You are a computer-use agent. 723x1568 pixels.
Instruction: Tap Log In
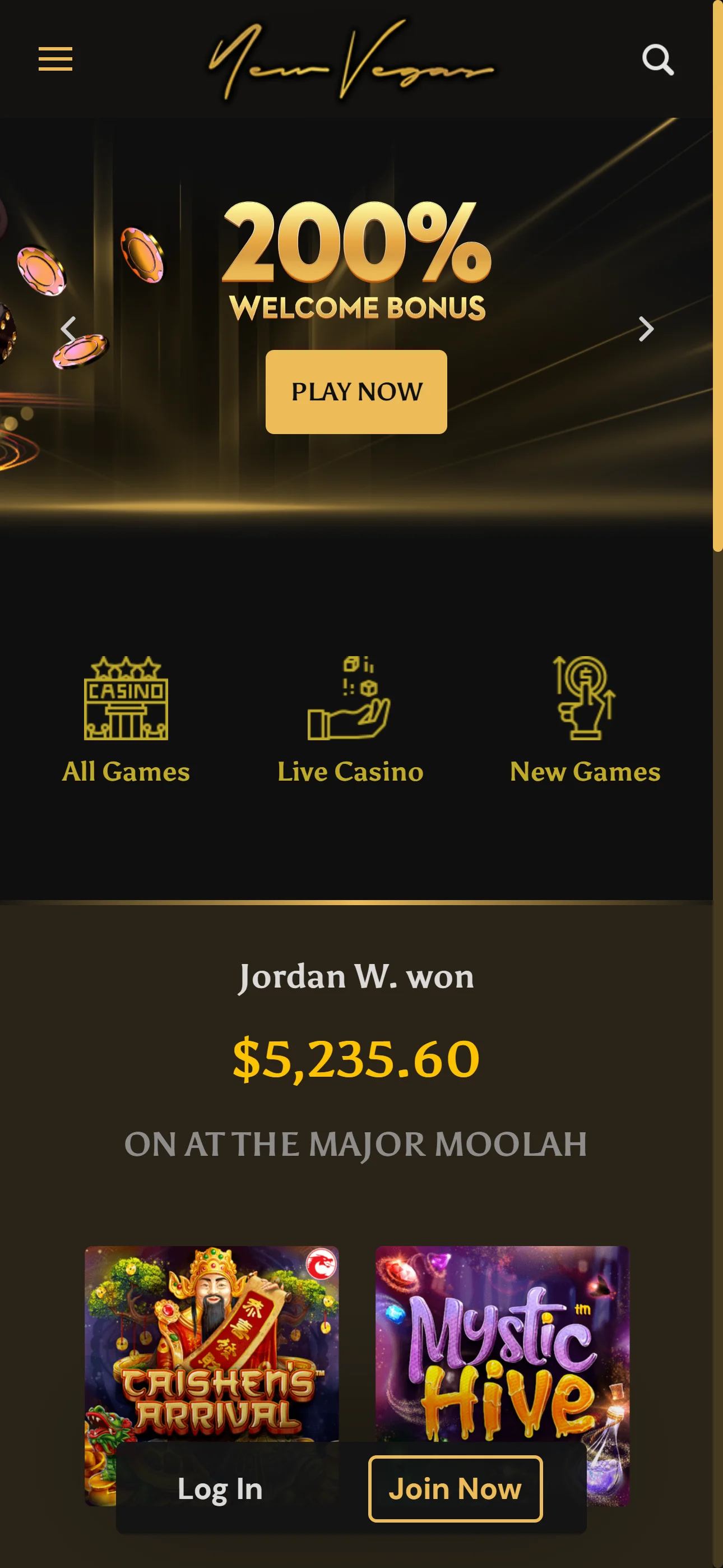(x=220, y=1488)
